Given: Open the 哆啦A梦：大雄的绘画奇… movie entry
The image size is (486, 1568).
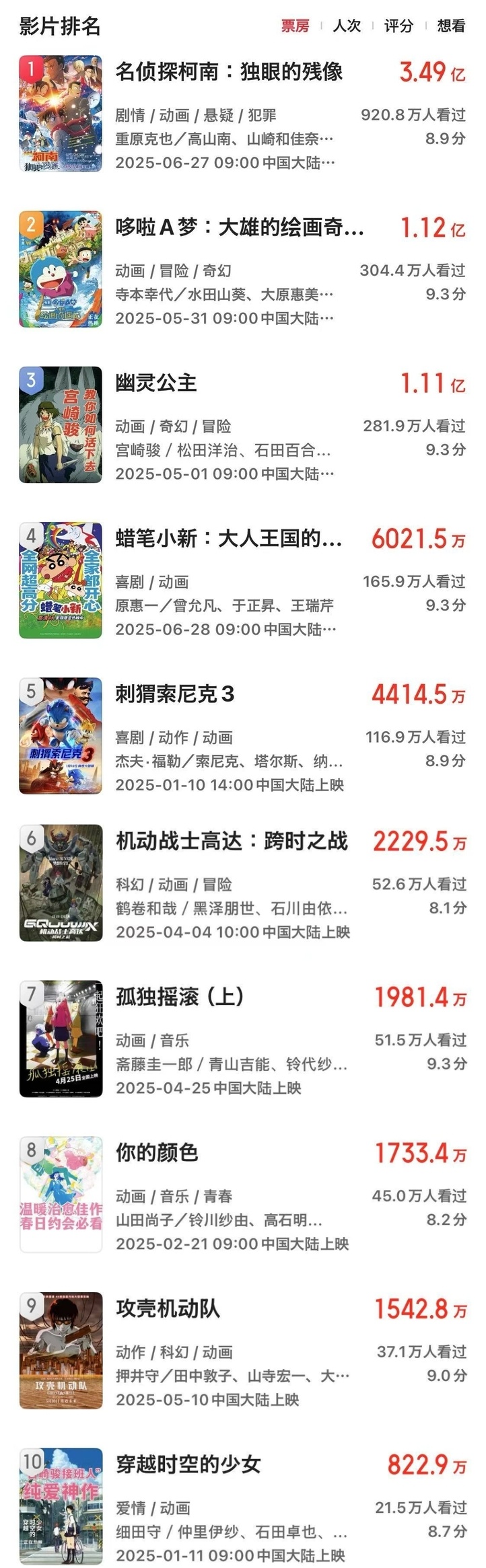Looking at the screenshot, I should coord(239,228).
